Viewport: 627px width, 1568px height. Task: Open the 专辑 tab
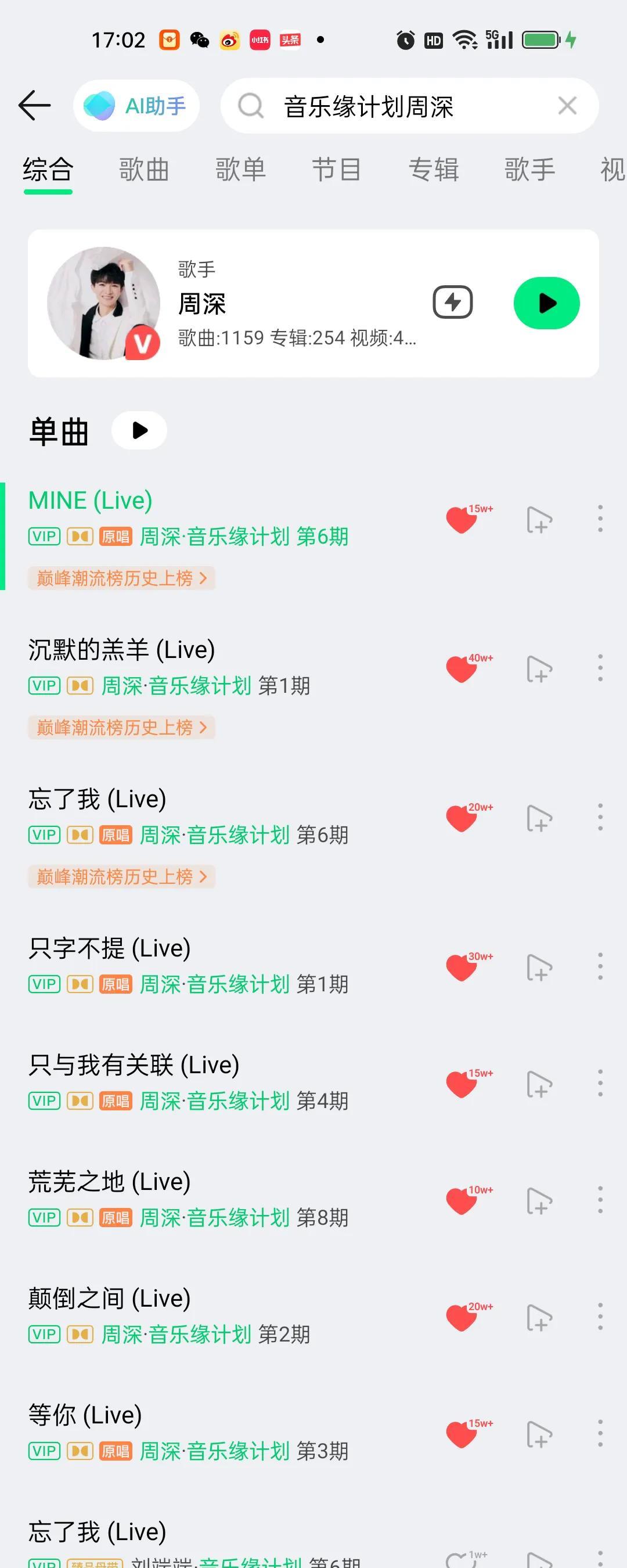[434, 169]
